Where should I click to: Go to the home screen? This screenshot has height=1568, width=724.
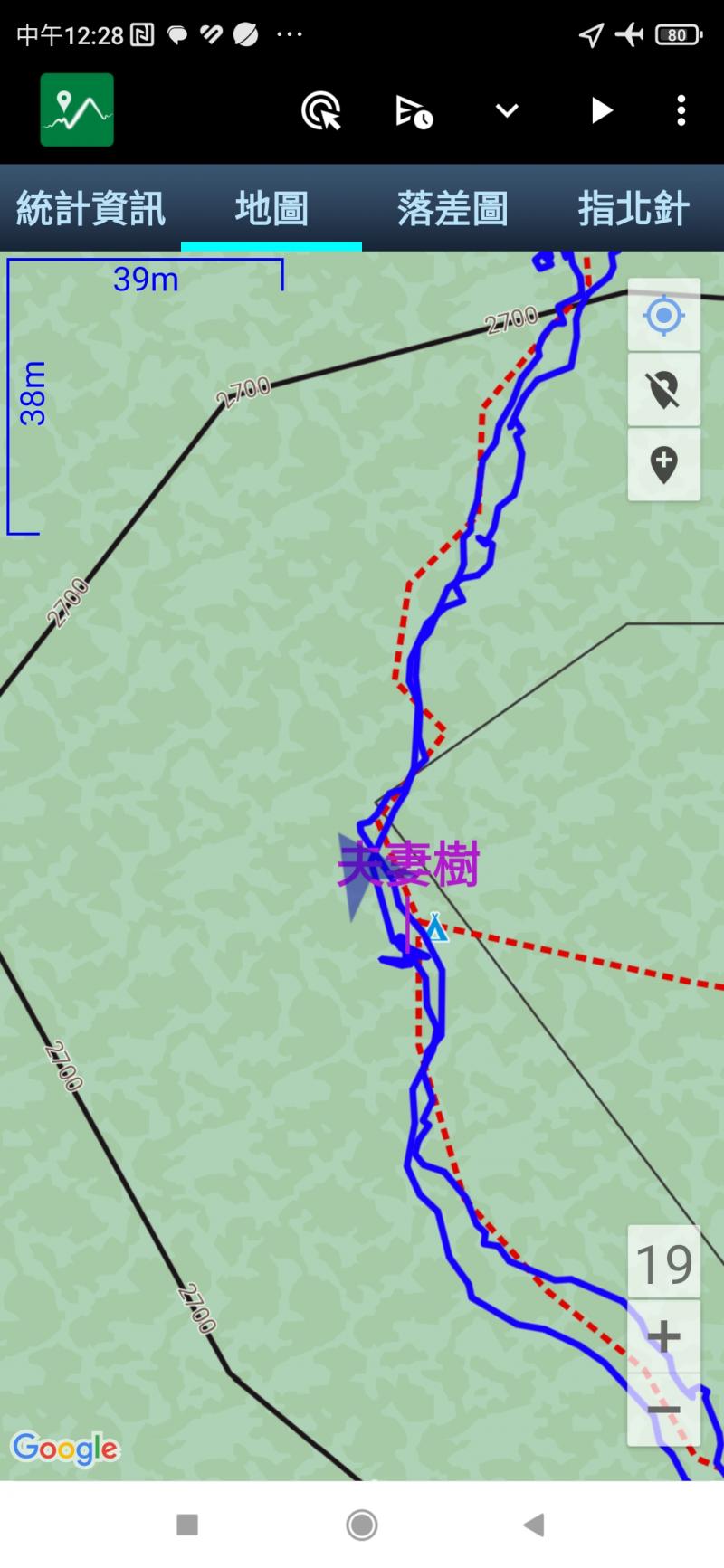[x=362, y=1525]
